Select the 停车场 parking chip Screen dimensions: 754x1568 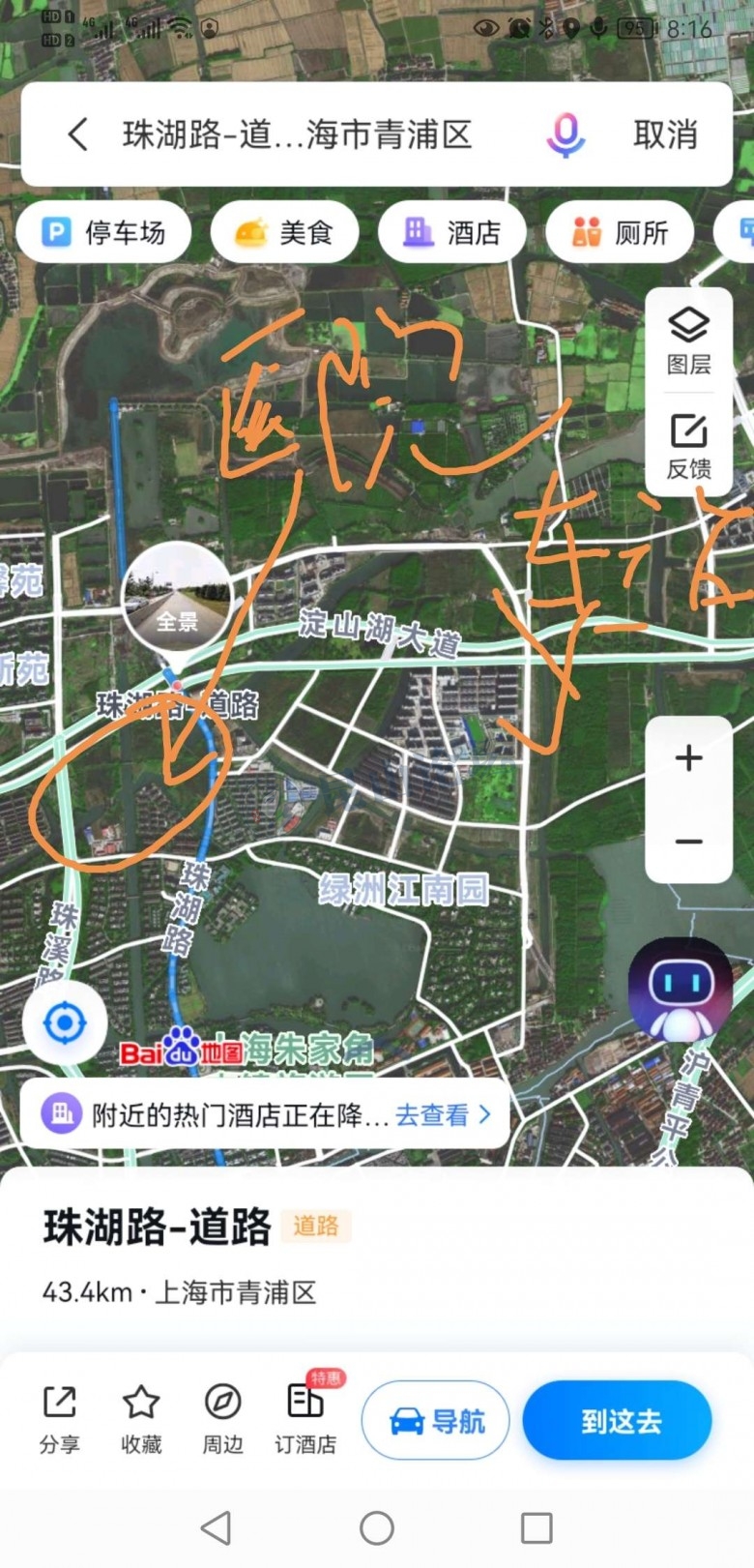103,232
